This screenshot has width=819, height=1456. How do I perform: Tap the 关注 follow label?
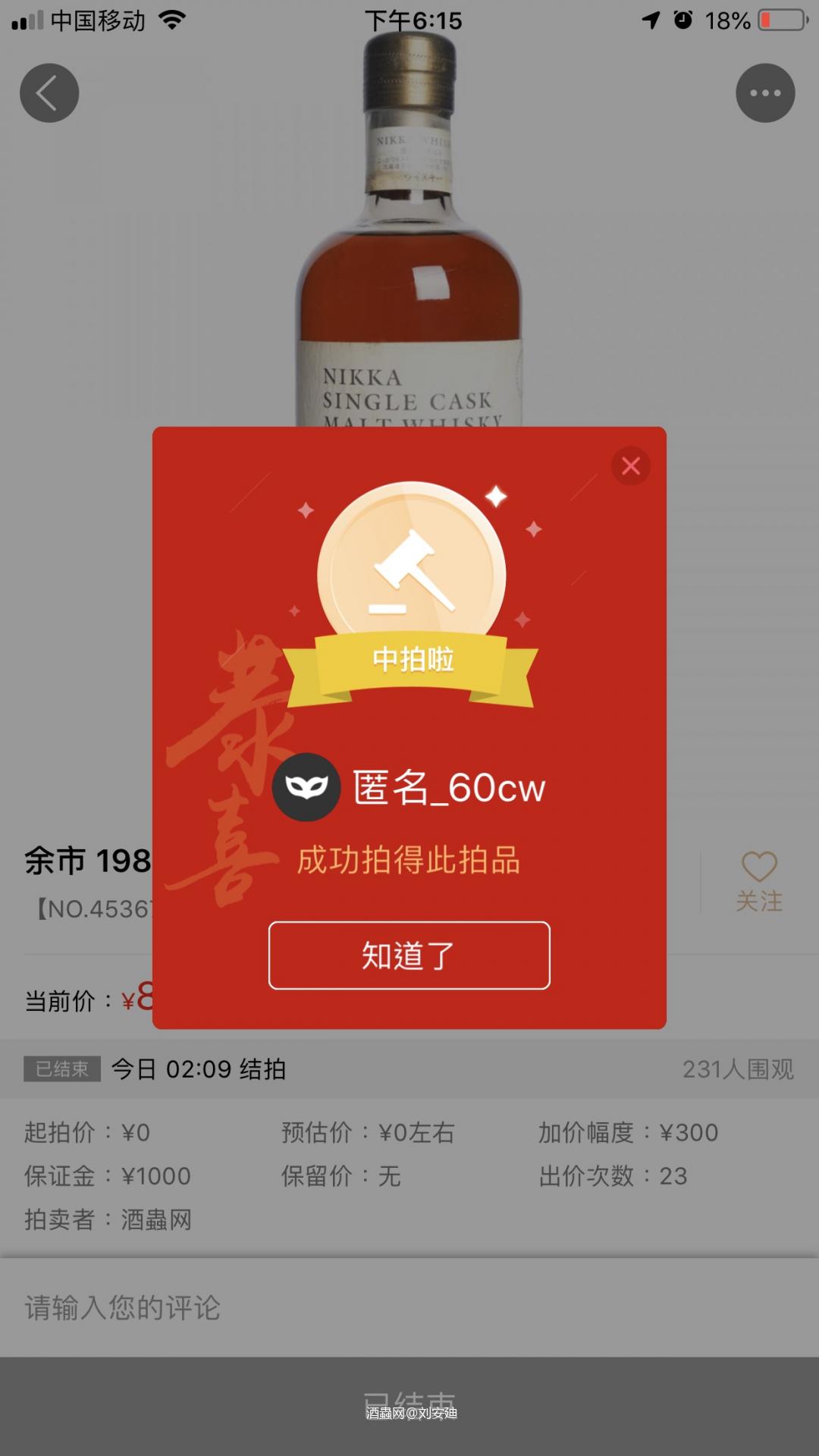click(x=760, y=902)
